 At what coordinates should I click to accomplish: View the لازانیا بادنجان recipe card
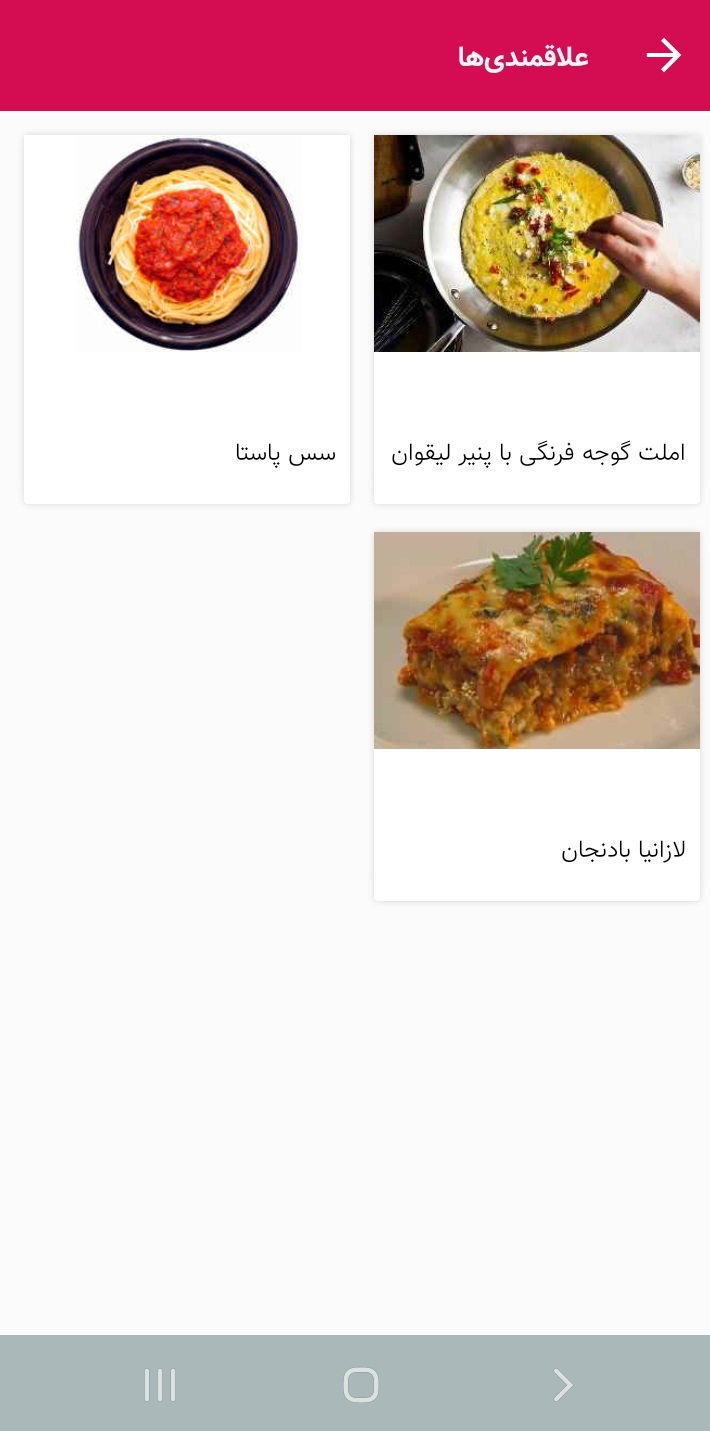tap(537, 716)
